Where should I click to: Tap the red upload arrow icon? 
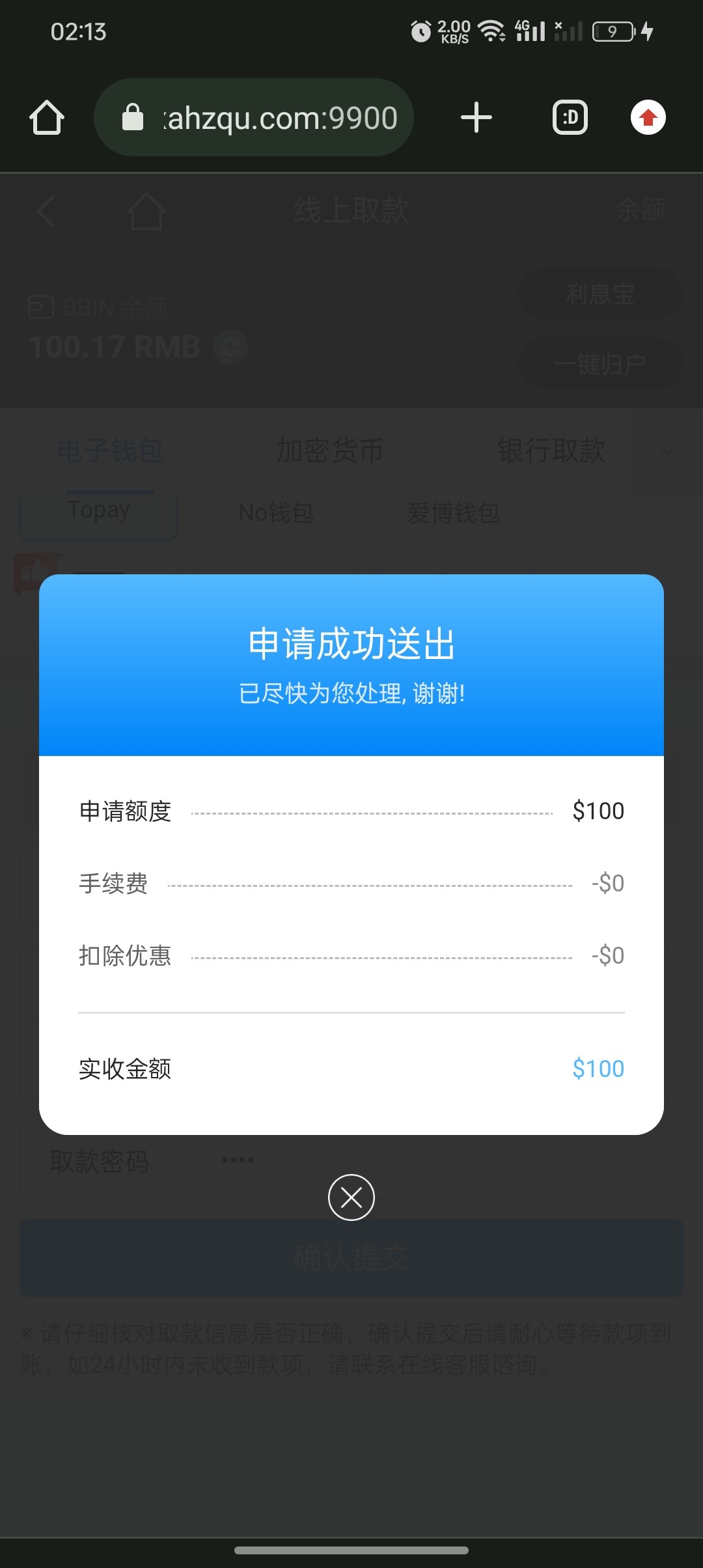click(648, 118)
